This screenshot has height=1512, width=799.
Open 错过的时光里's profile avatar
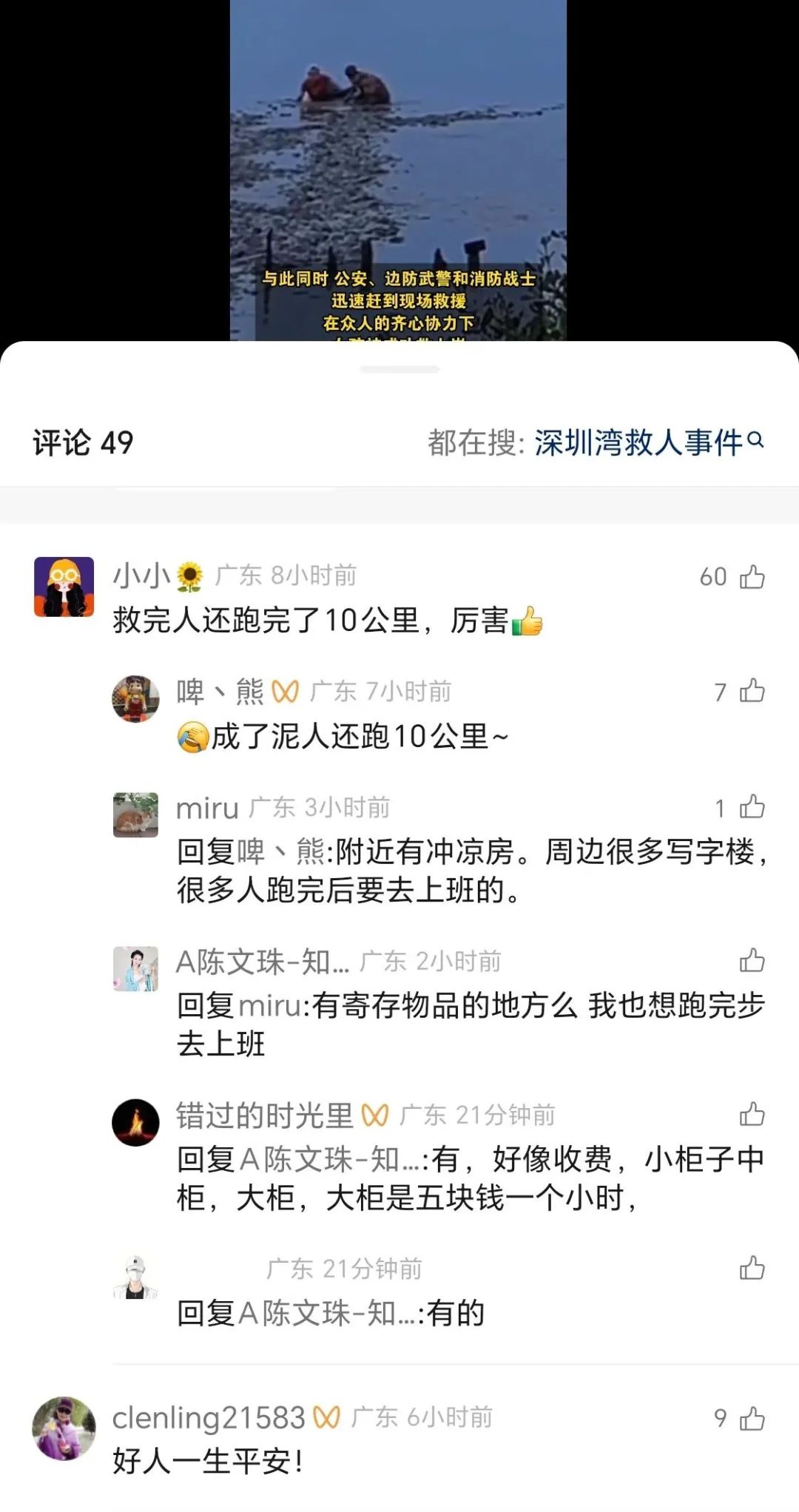135,1122
